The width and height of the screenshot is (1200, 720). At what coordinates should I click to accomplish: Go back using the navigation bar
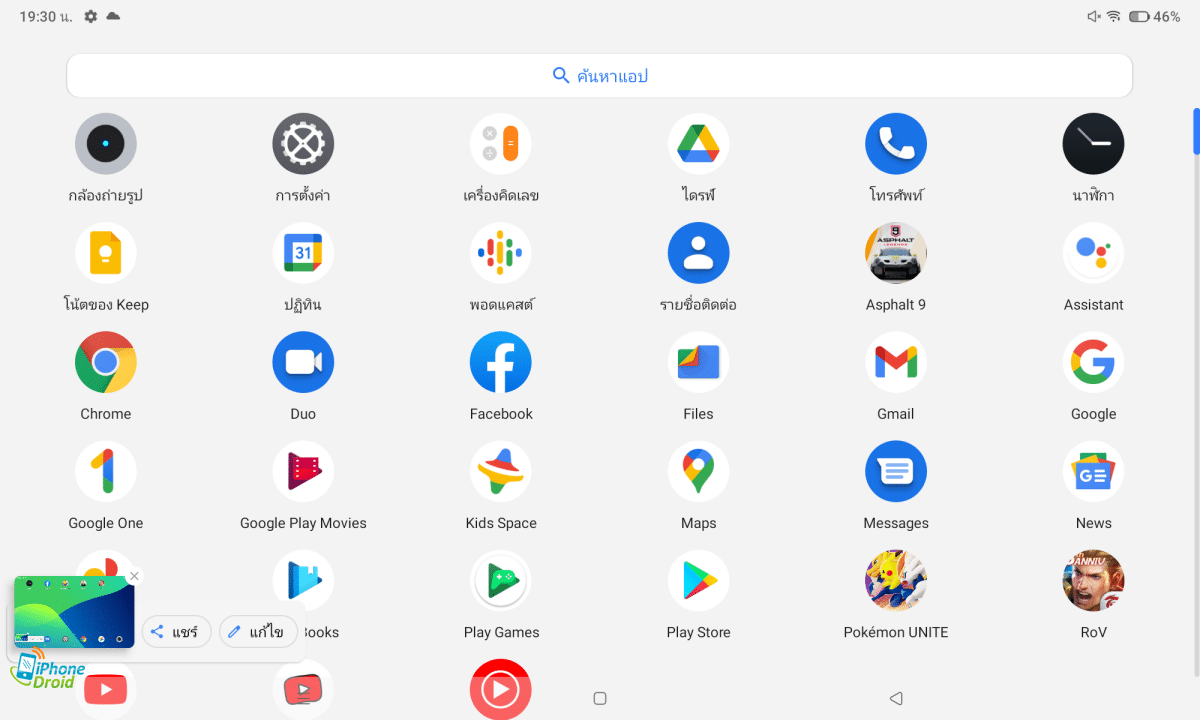coord(896,698)
